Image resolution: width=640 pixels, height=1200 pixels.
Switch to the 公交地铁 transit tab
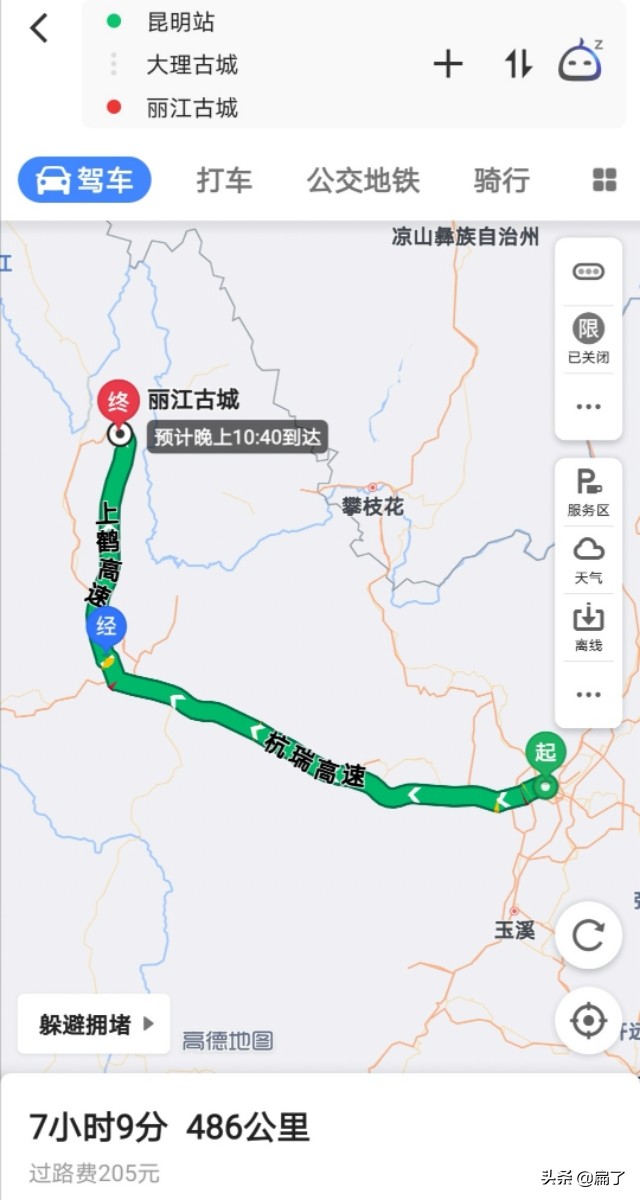point(363,181)
